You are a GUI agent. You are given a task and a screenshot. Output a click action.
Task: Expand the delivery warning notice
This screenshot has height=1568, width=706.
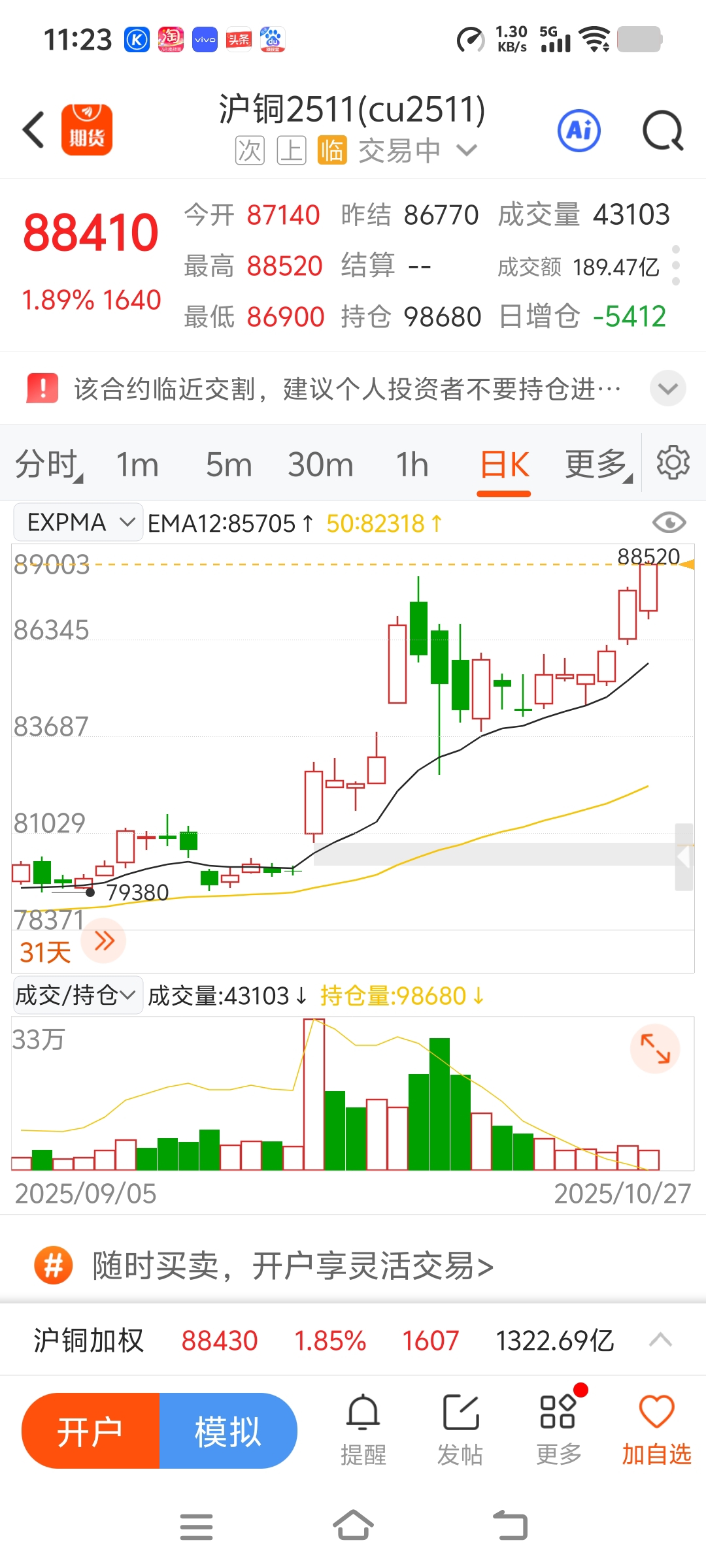tap(667, 389)
